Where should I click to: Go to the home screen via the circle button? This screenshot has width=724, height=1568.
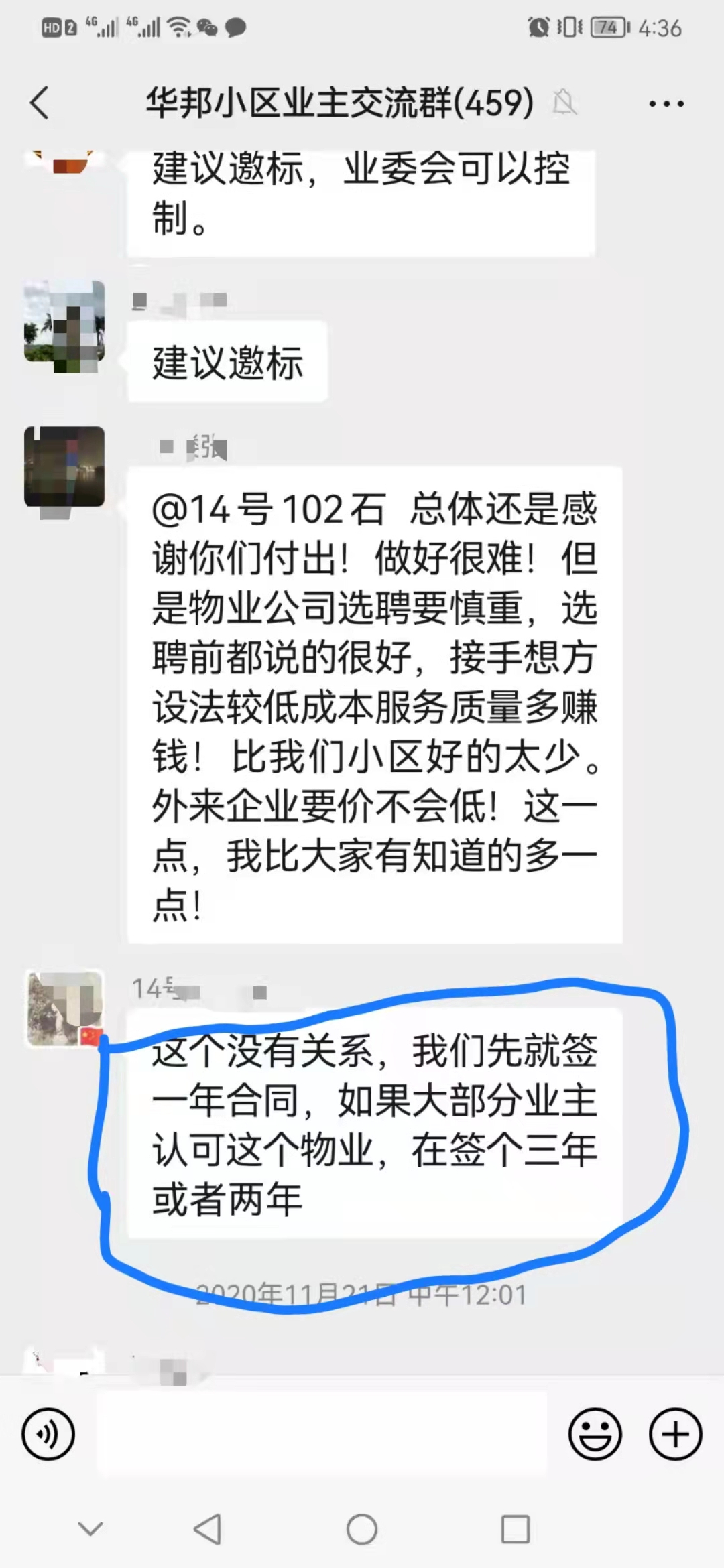click(362, 1529)
